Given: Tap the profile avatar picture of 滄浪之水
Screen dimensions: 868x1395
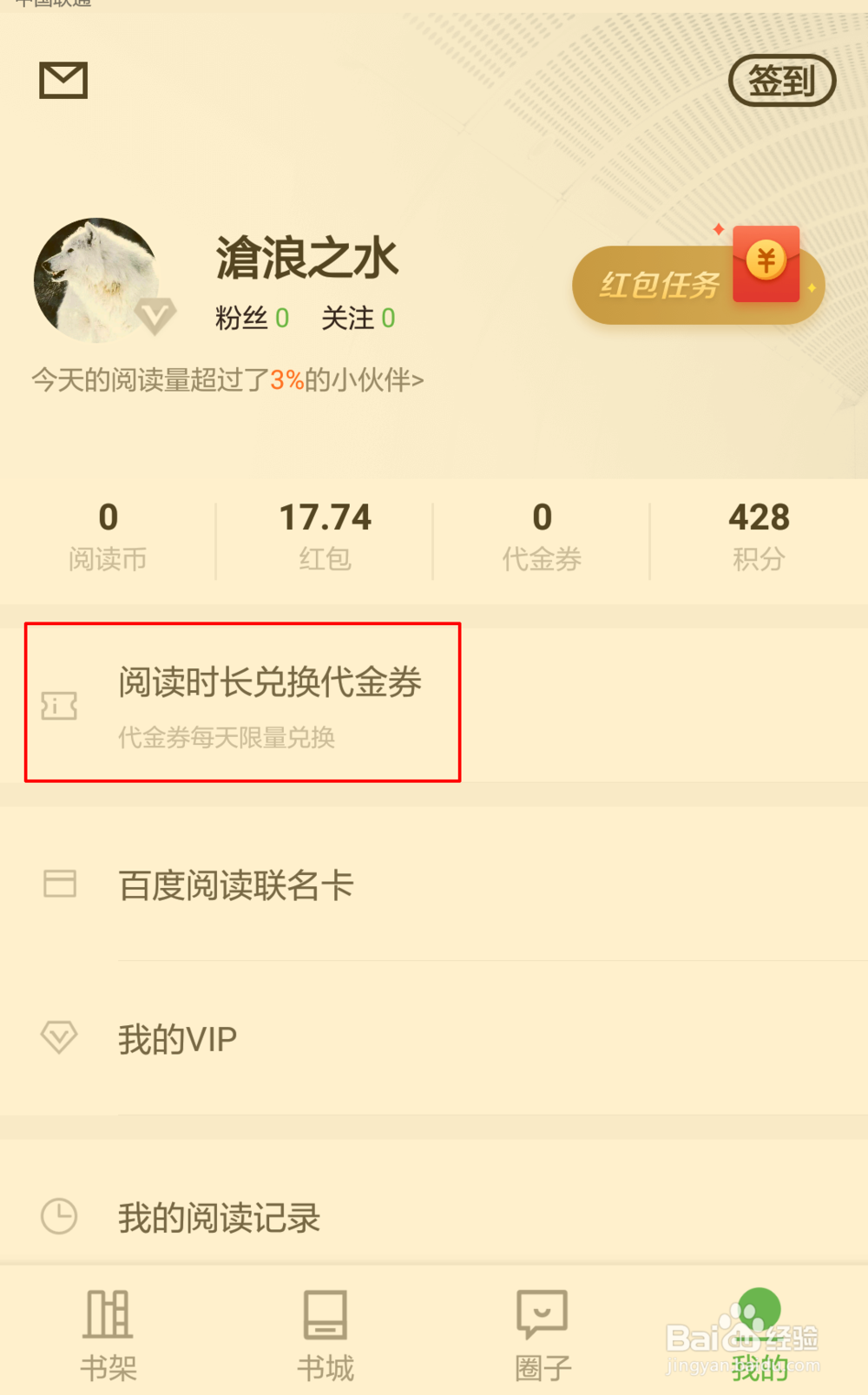Looking at the screenshot, I should [x=97, y=278].
